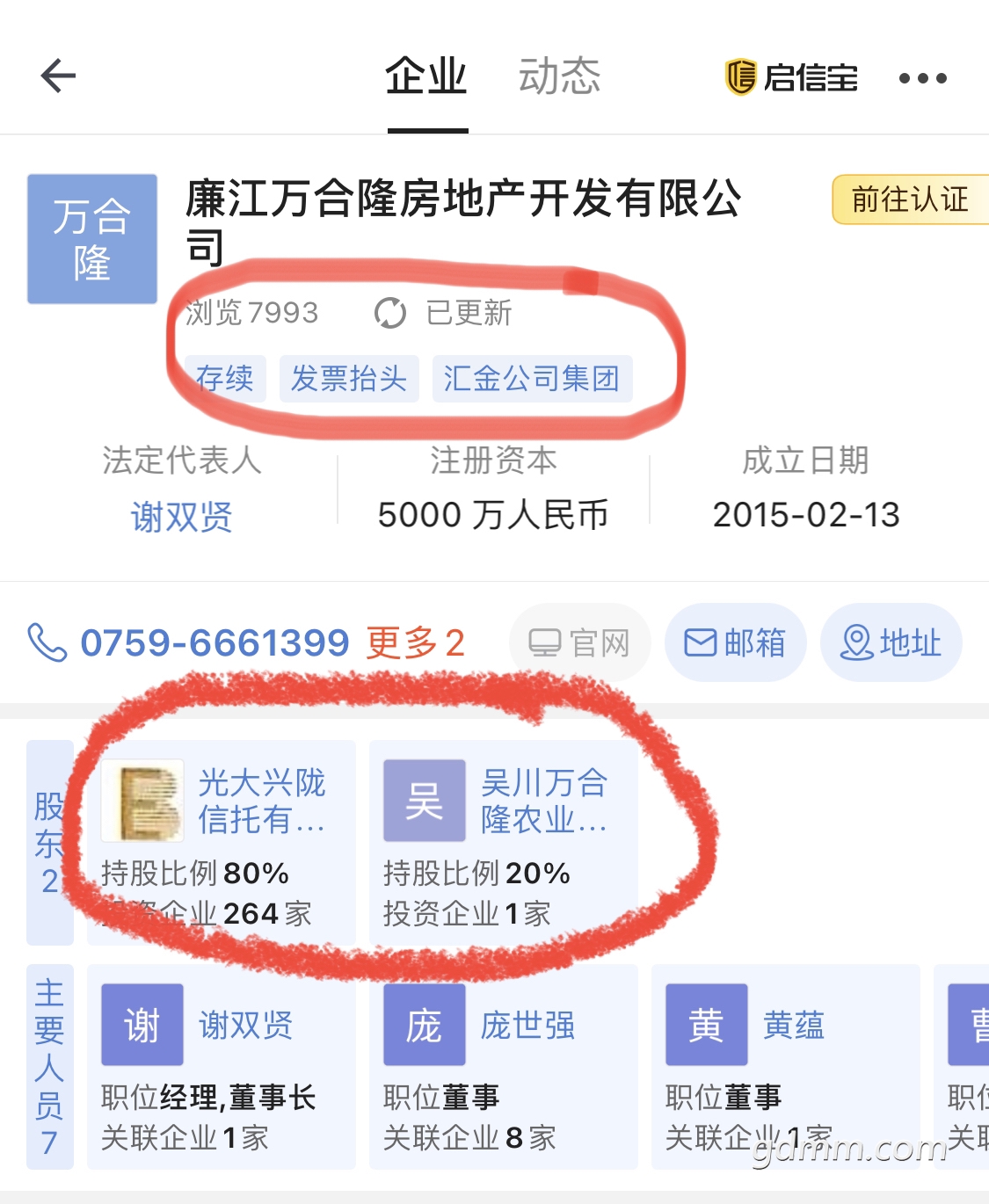
Task: Tap the 存续 status tag
Action: (225, 379)
